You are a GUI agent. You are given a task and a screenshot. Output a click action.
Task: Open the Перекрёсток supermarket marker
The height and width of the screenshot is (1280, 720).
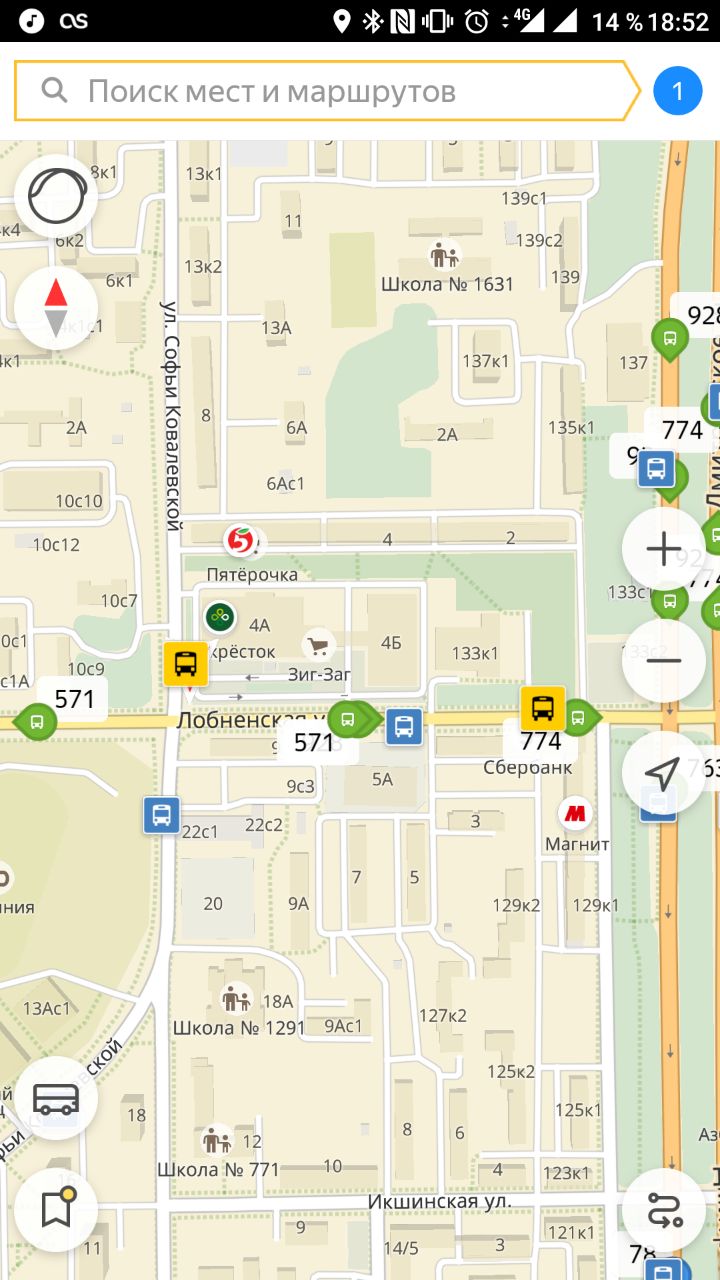[220, 617]
